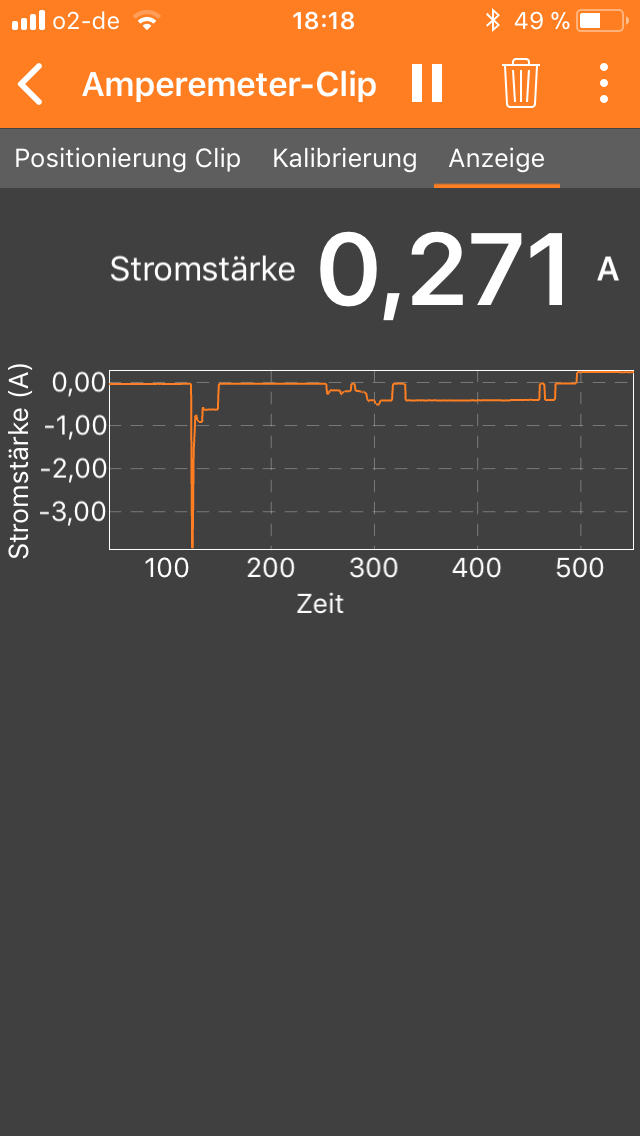This screenshot has height=1136, width=640.
Task: Go back using the top-left arrow
Action: (32, 84)
